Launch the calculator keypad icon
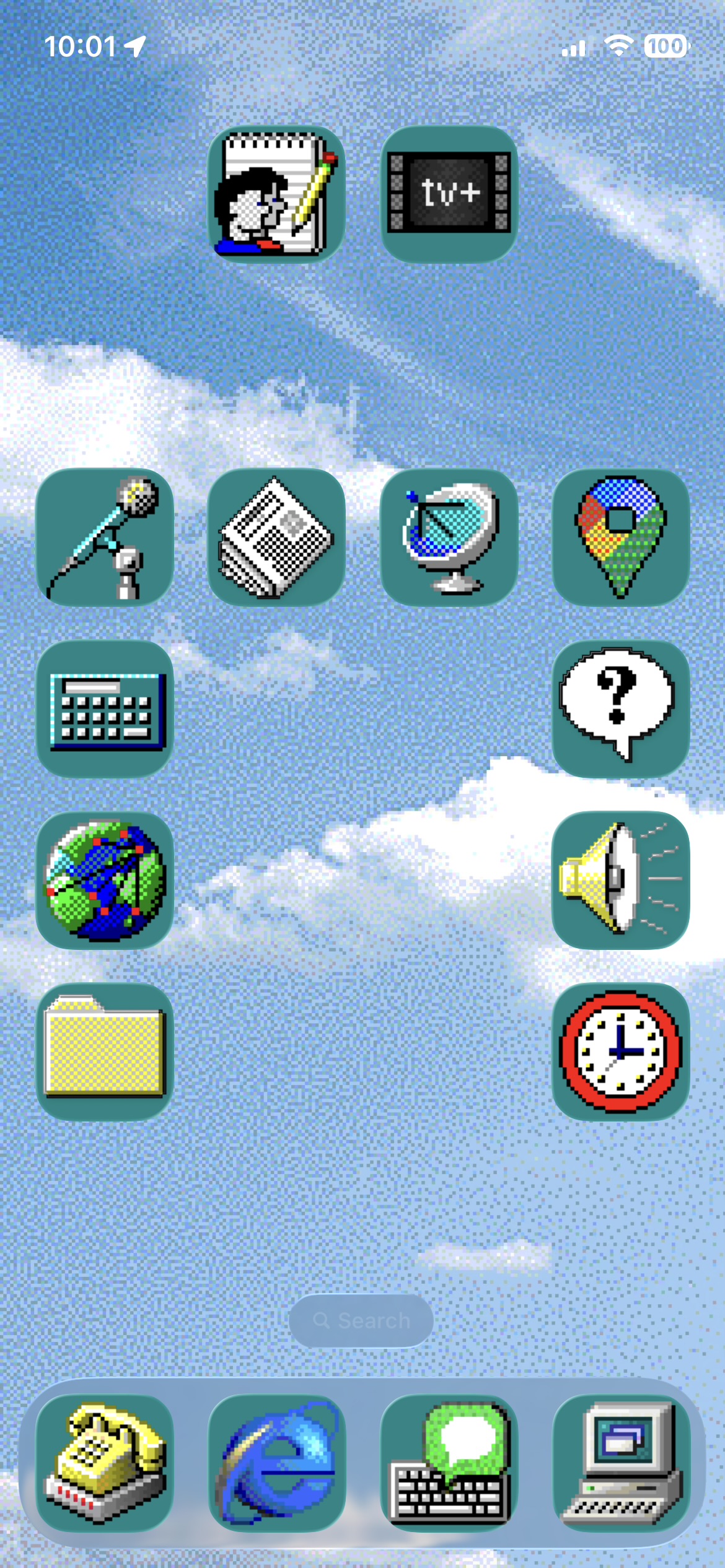 pyautogui.click(x=105, y=709)
